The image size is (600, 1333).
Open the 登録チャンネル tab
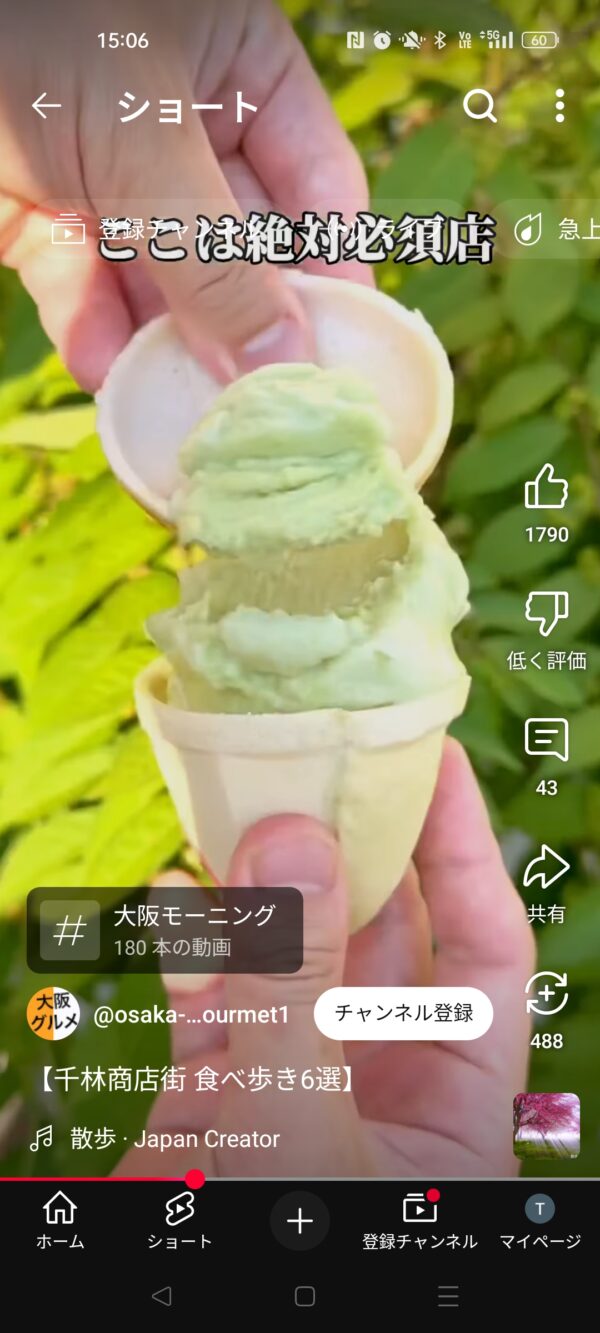pyautogui.click(x=420, y=1220)
